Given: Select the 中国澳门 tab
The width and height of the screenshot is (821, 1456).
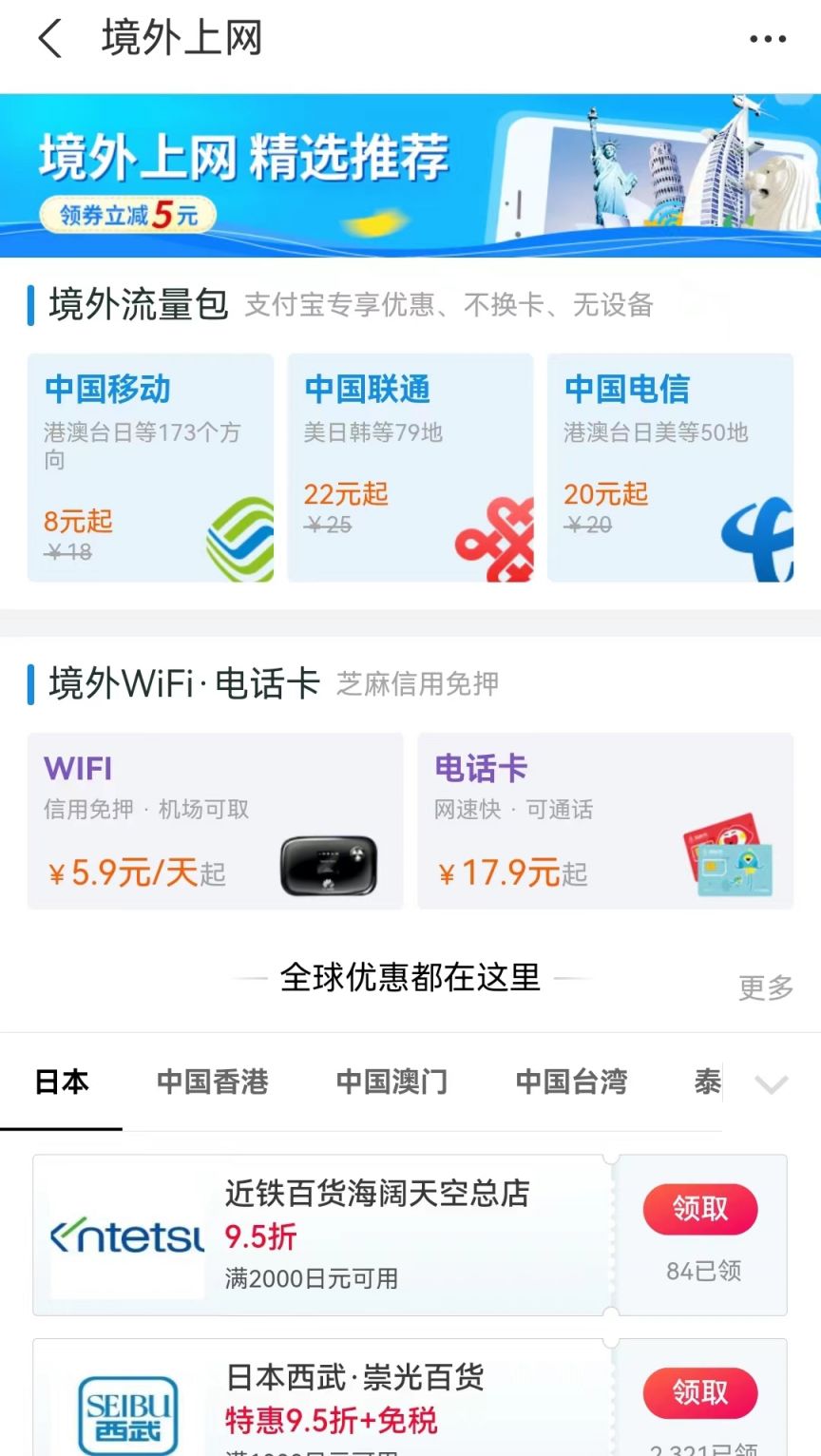Looking at the screenshot, I should pos(390,1081).
